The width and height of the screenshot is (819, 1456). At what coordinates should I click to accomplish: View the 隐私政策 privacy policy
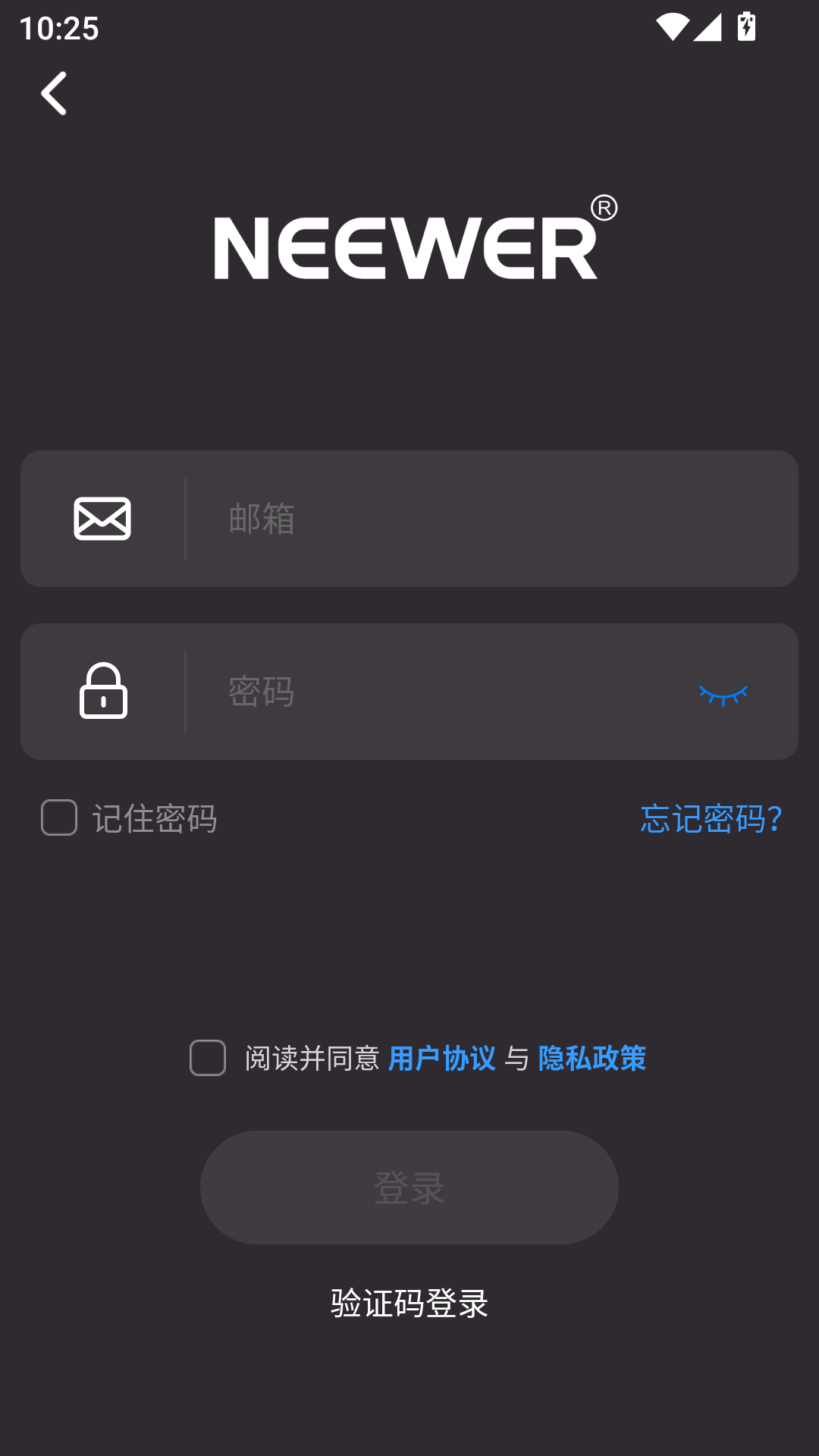tap(591, 1058)
